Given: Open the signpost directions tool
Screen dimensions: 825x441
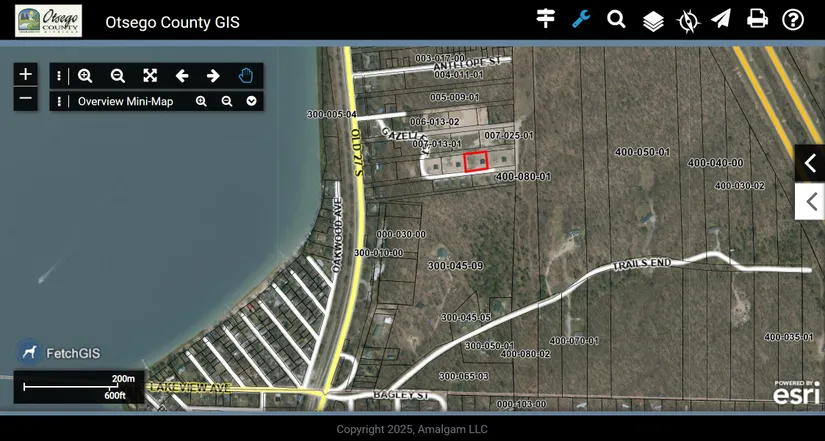Looking at the screenshot, I should click(x=545, y=19).
